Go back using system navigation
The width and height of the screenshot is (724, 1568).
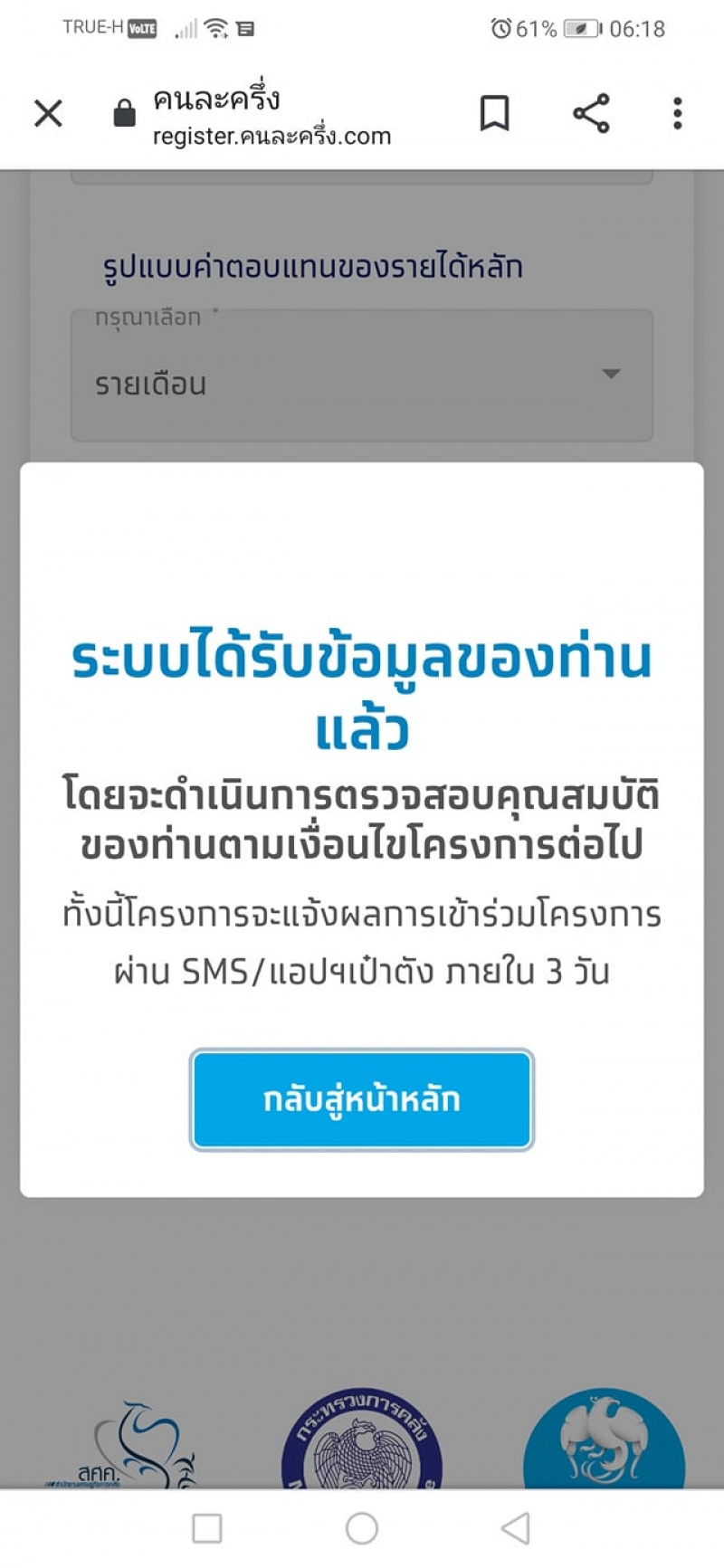pyautogui.click(x=516, y=1528)
